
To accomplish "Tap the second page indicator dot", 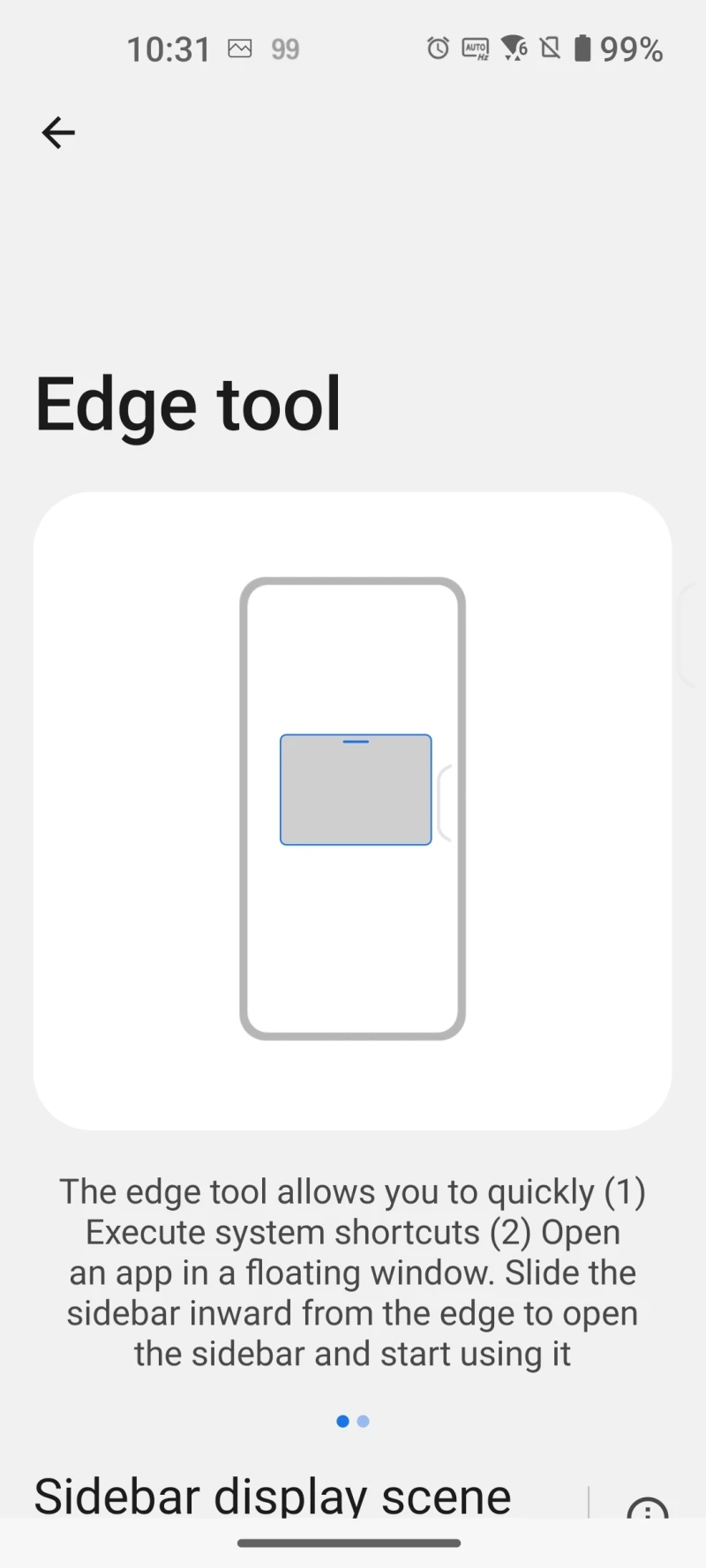I will [364, 1421].
